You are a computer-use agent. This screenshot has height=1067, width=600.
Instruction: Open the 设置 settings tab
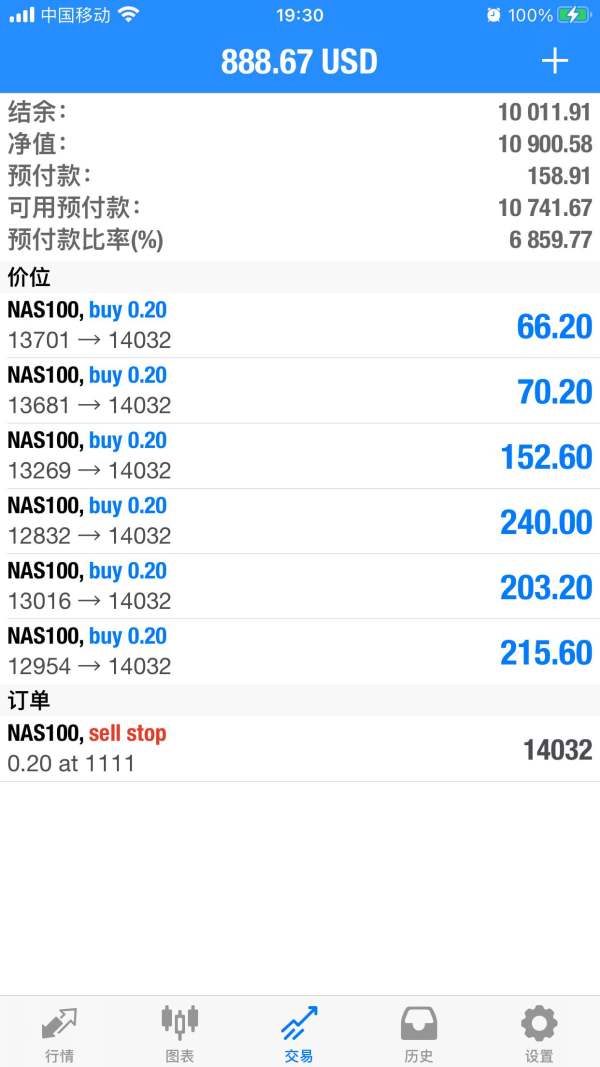pyautogui.click(x=539, y=1032)
